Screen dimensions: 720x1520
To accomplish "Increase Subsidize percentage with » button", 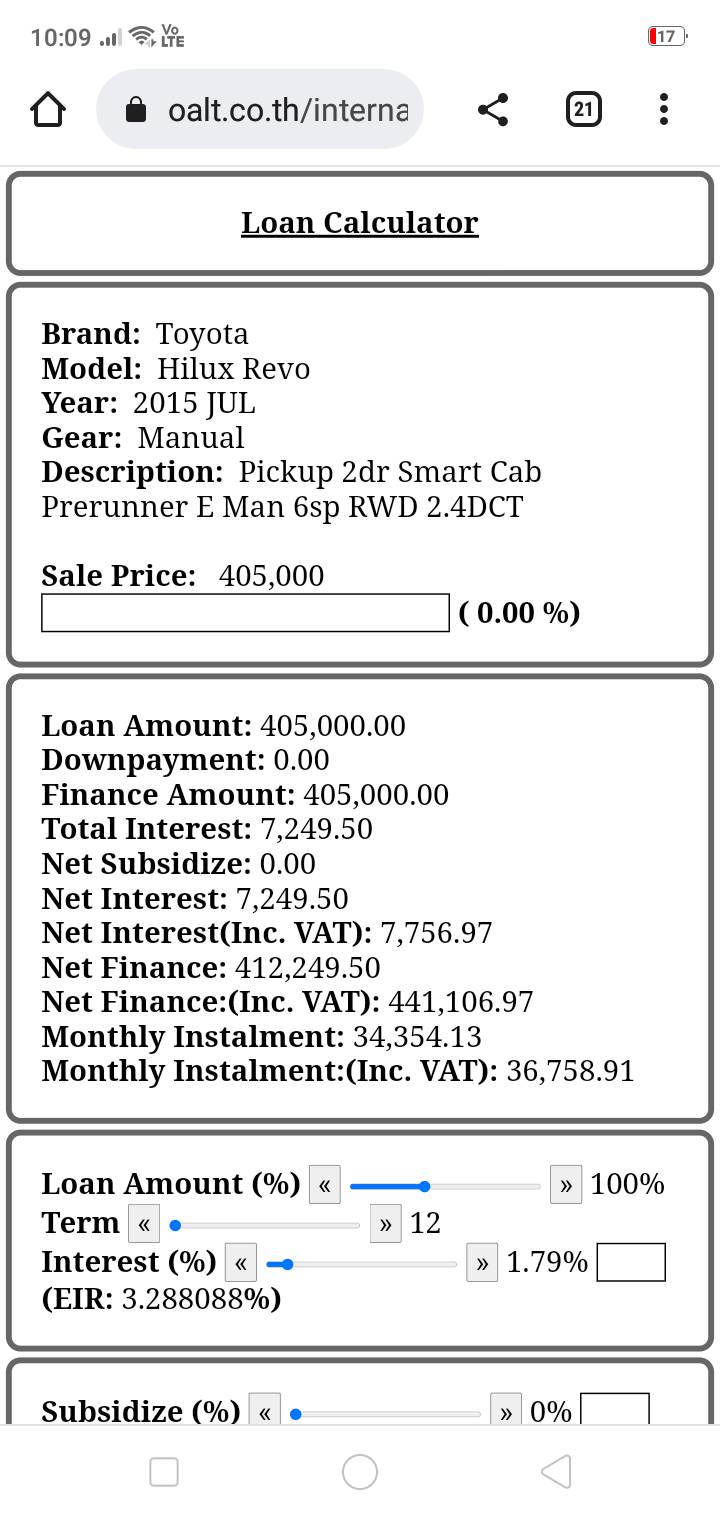I will (x=506, y=1411).
